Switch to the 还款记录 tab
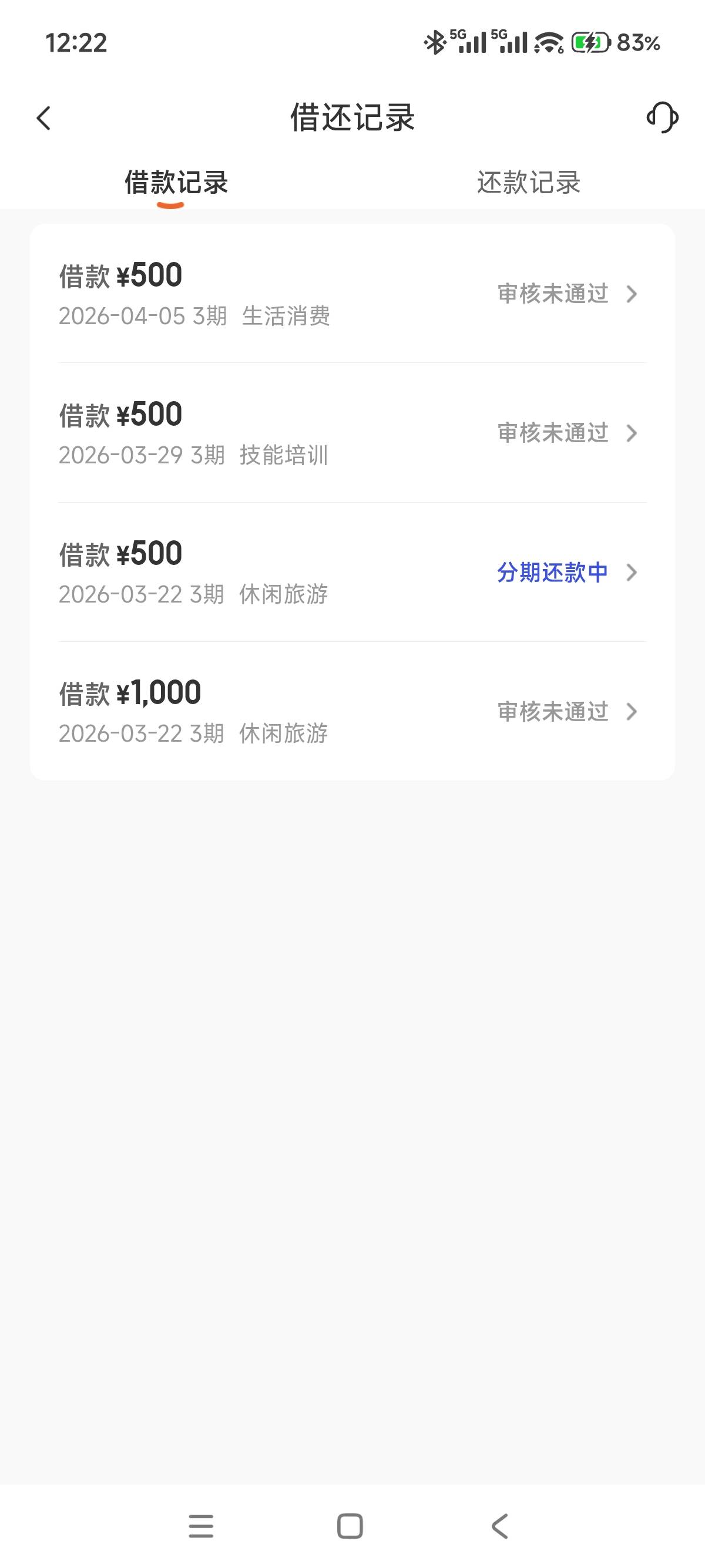The width and height of the screenshot is (705, 1568). [x=528, y=183]
